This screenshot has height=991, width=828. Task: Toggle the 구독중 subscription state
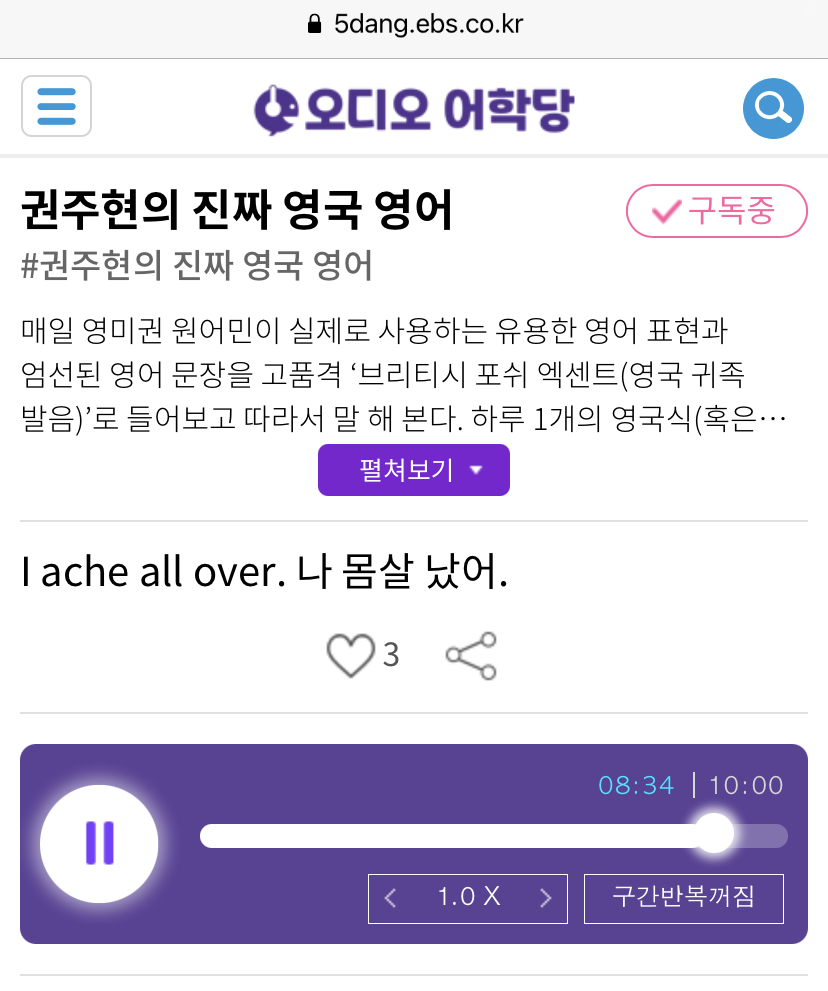[x=716, y=211]
